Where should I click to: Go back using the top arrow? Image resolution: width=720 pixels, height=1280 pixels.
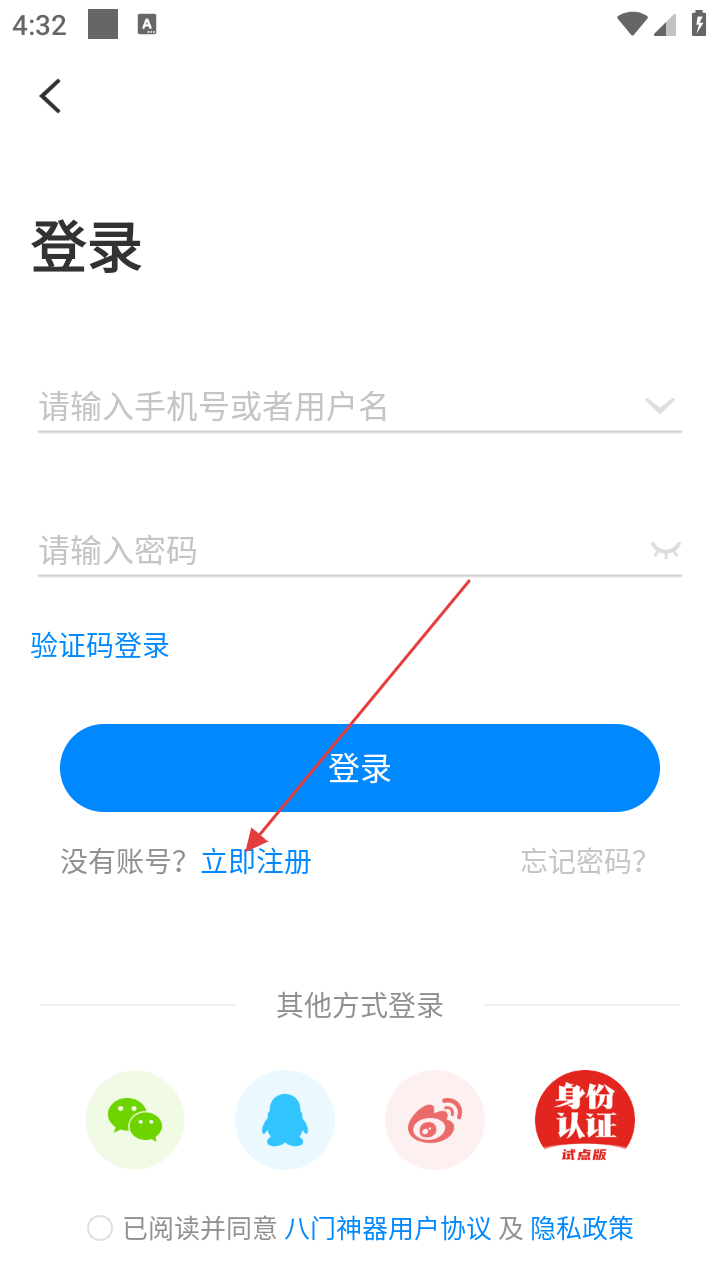(x=50, y=96)
